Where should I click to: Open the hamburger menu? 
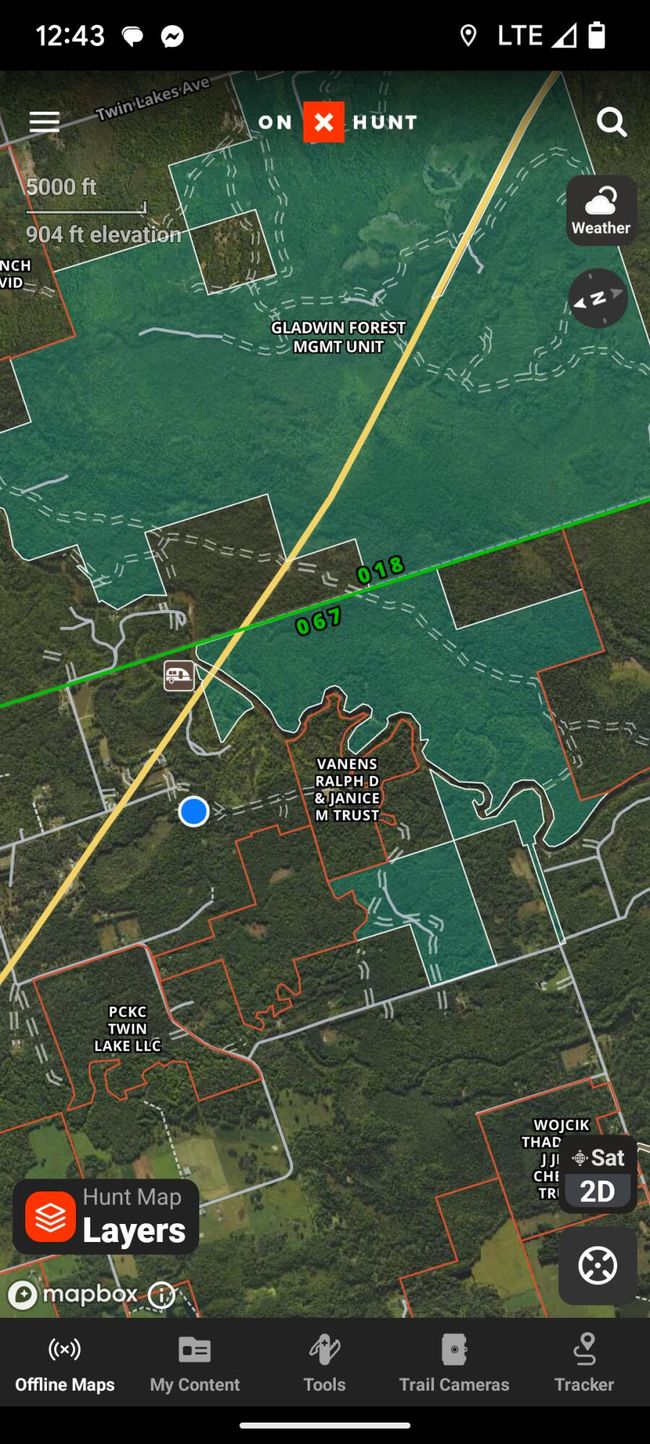[44, 122]
